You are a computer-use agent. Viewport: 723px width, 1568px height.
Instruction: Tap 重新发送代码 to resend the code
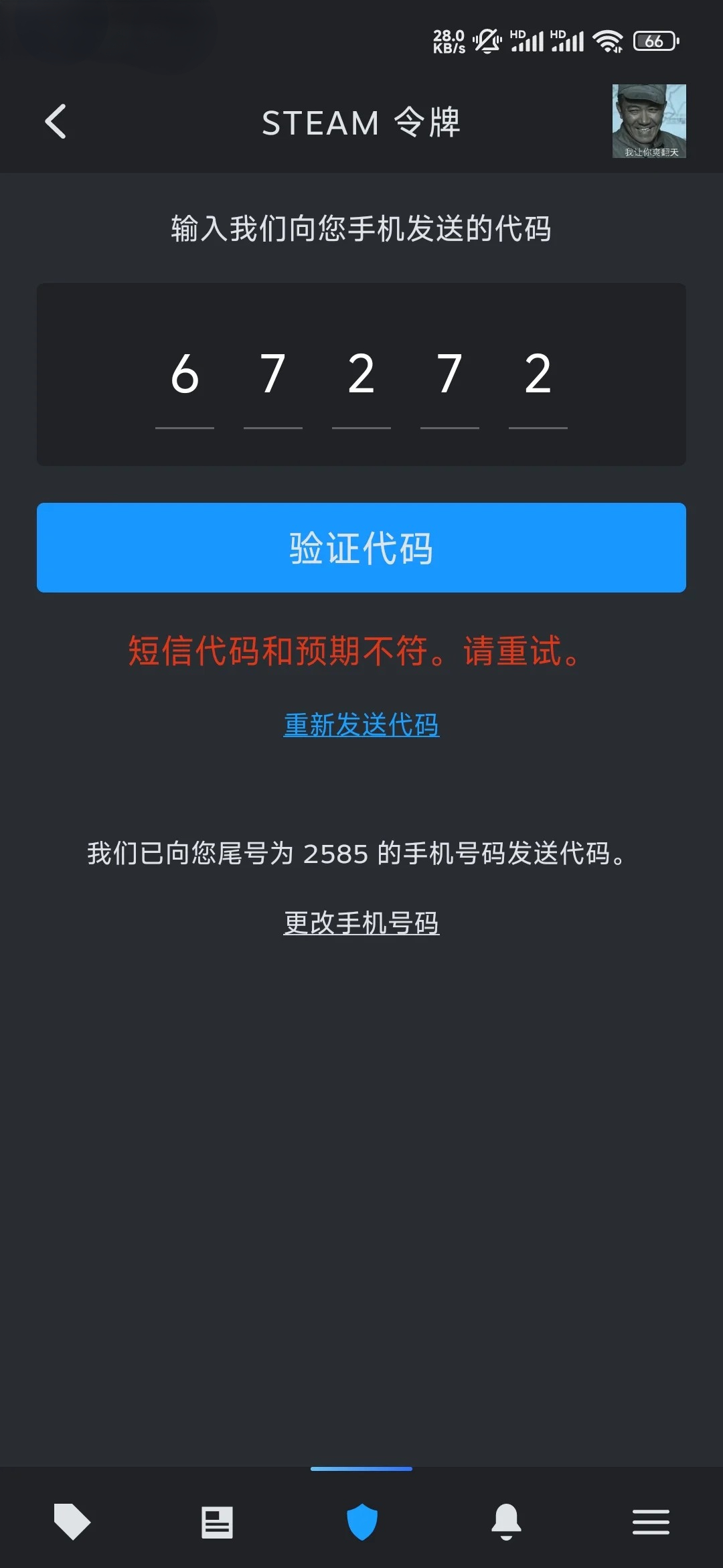coord(361,726)
